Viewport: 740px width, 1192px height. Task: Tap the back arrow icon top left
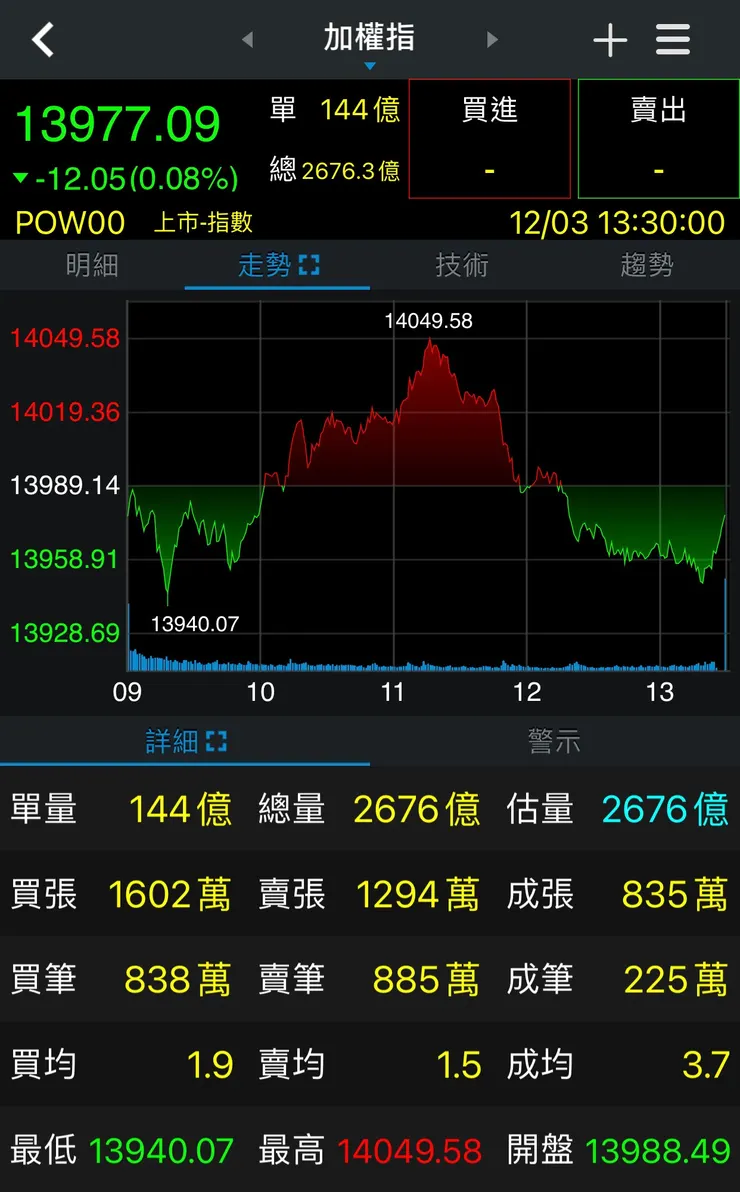tap(42, 40)
